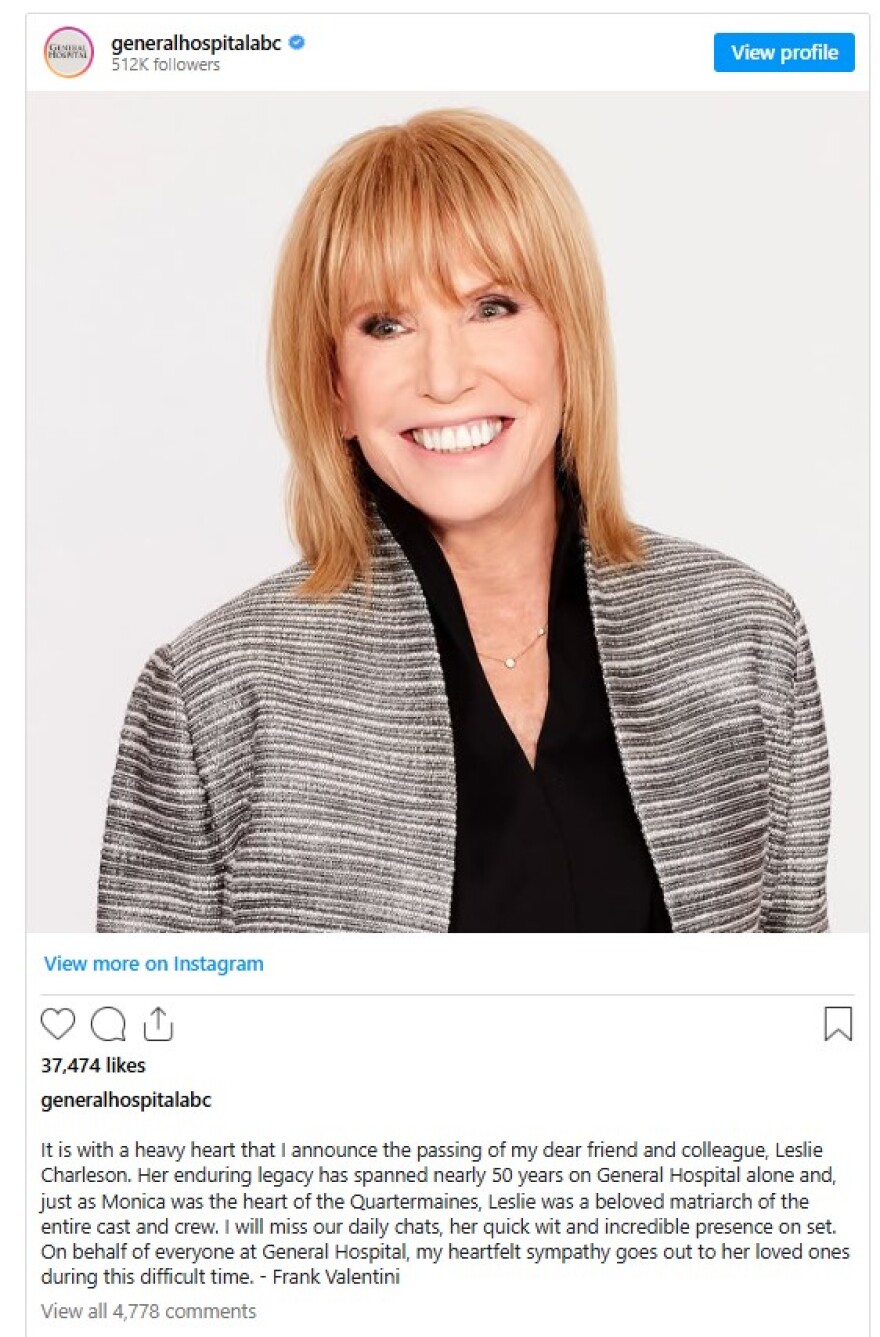880x1337 pixels.
Task: View all 4,778 comments
Action: [x=149, y=1311]
